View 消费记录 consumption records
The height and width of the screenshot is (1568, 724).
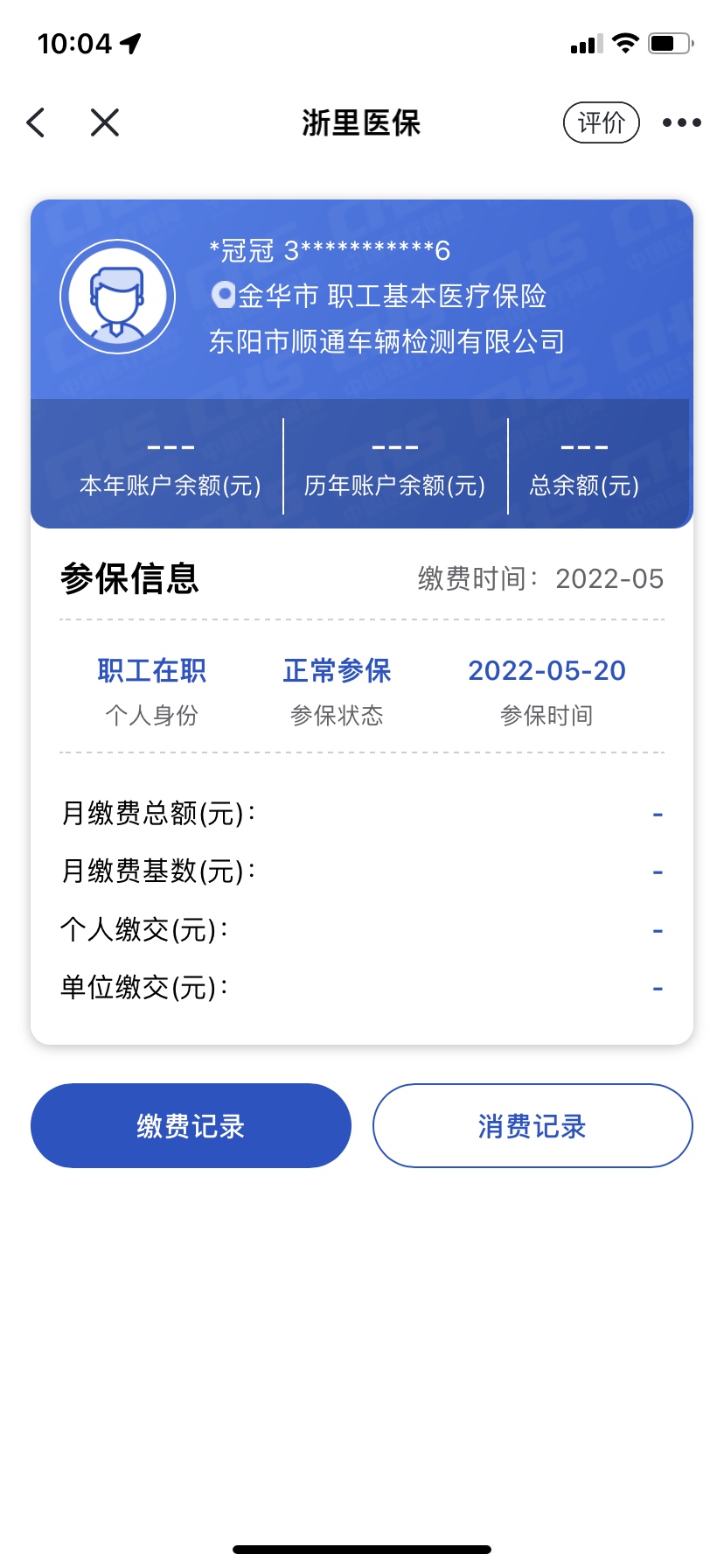click(x=533, y=1126)
